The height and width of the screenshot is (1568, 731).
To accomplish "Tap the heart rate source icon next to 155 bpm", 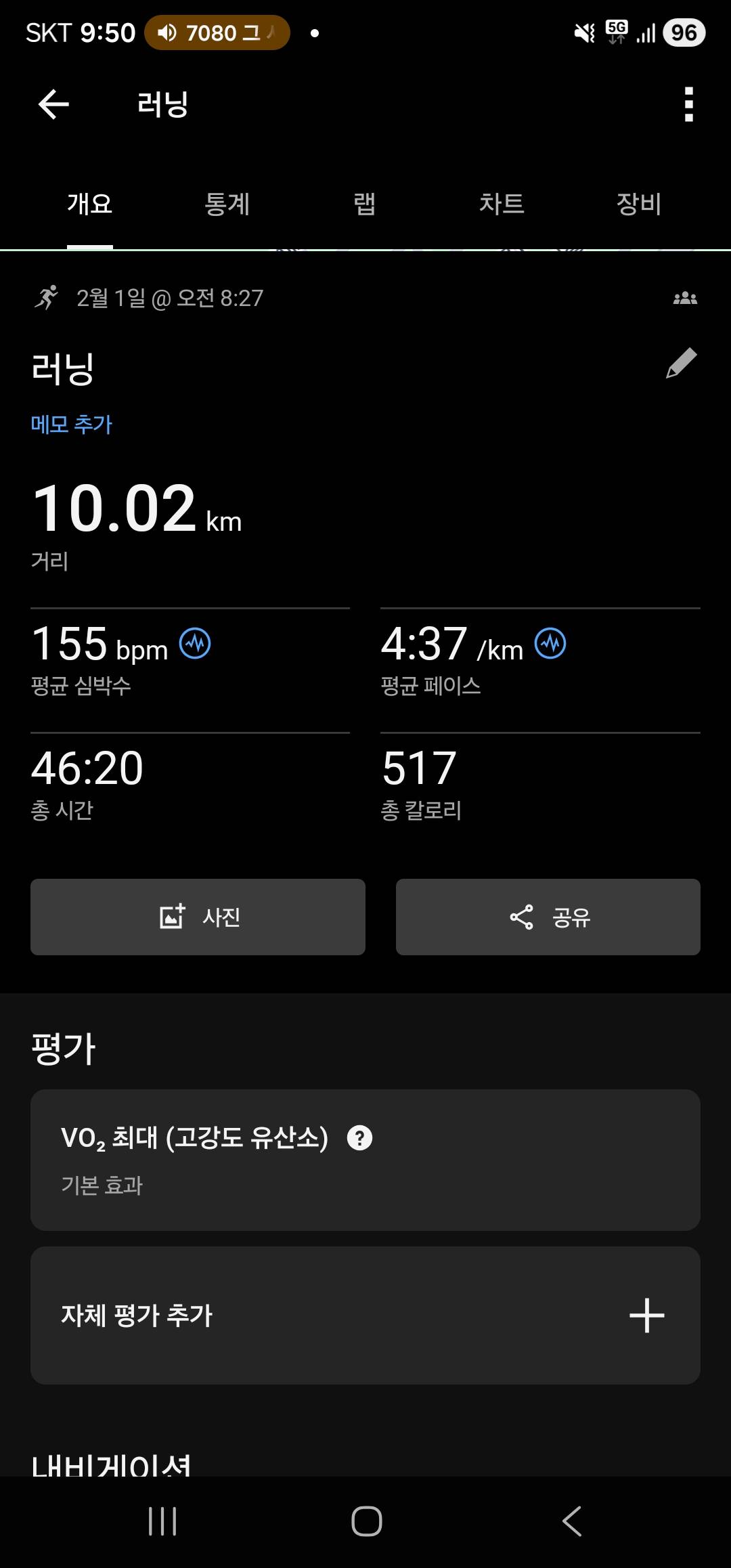I will [196, 645].
